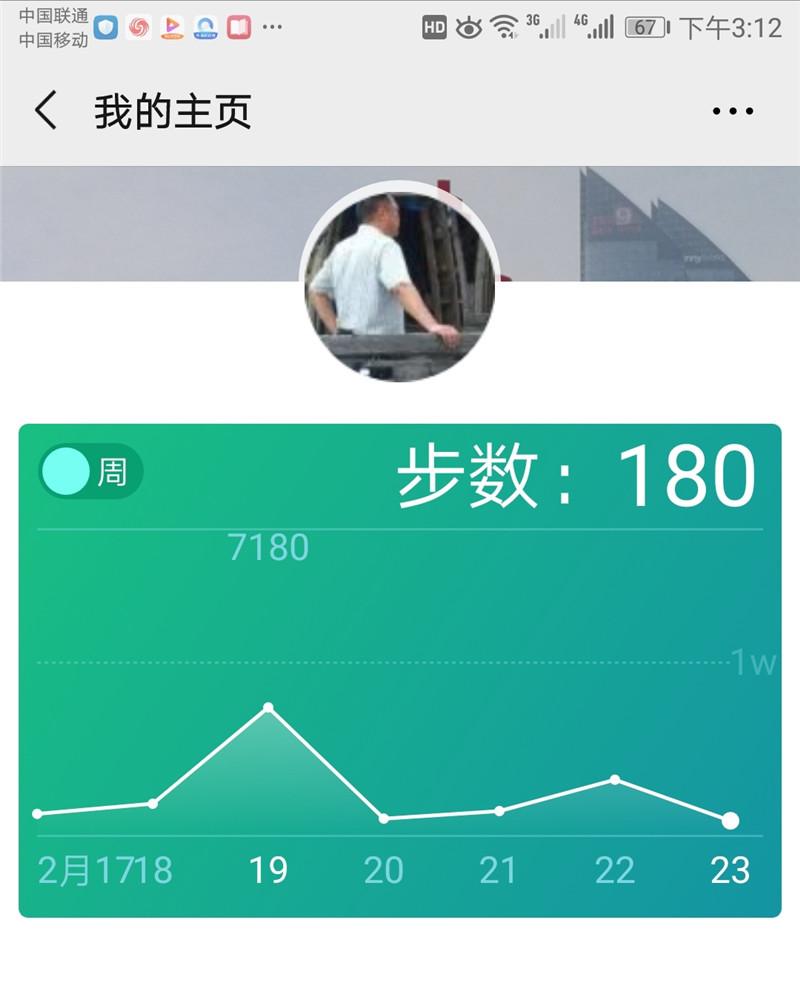Open the three-dot overflow menu

pos(732,111)
